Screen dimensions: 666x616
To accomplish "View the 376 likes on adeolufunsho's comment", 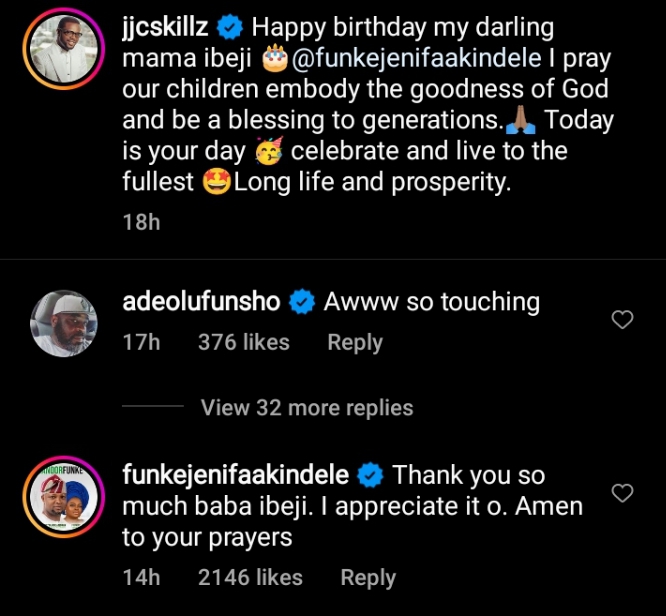I will click(243, 342).
